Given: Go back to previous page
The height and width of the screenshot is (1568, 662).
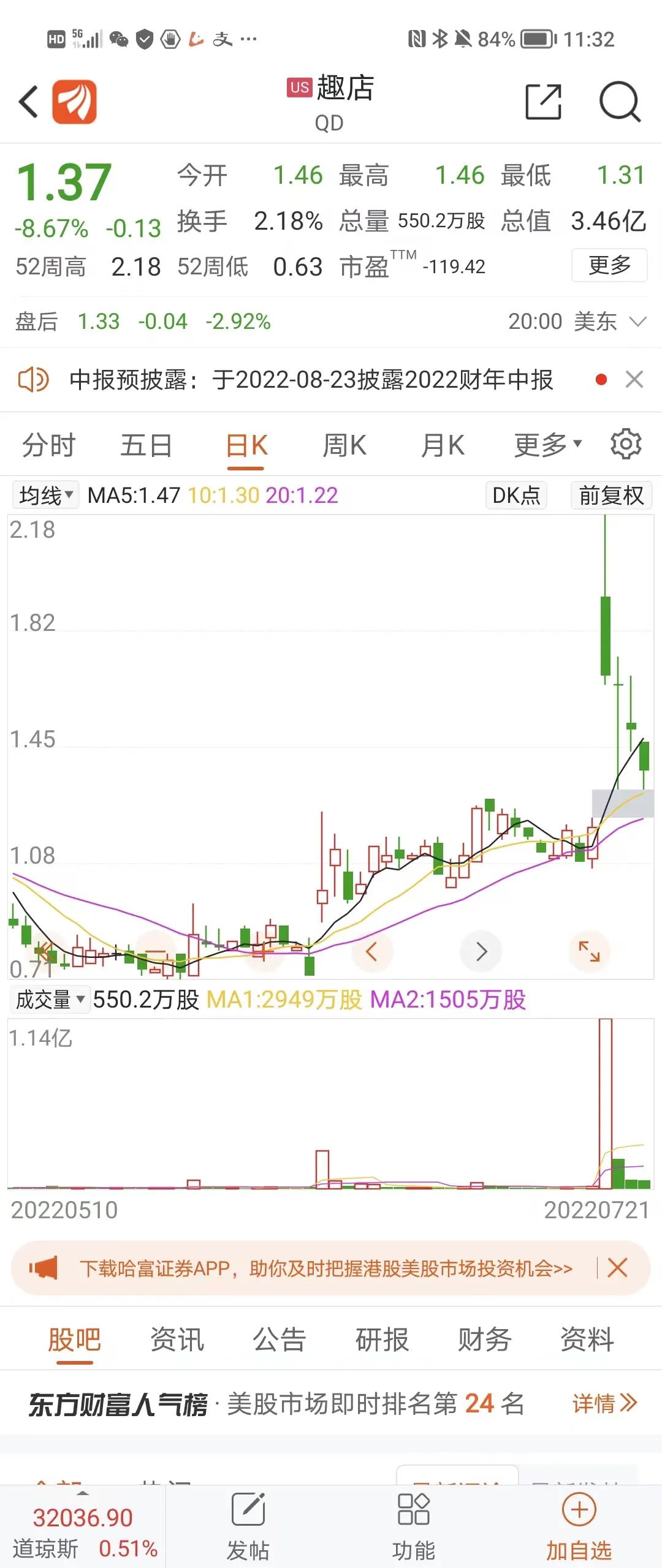Looking at the screenshot, I should tap(29, 102).
